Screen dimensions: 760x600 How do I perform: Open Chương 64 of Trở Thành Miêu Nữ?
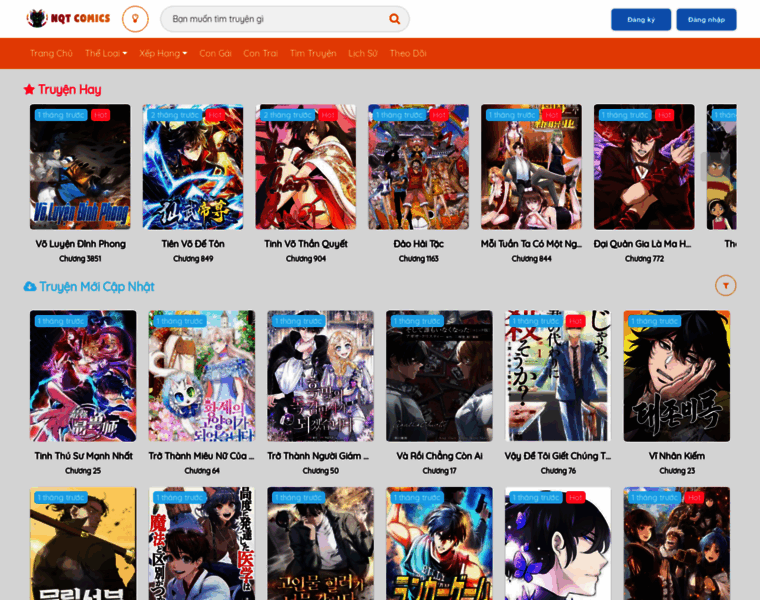201,470
